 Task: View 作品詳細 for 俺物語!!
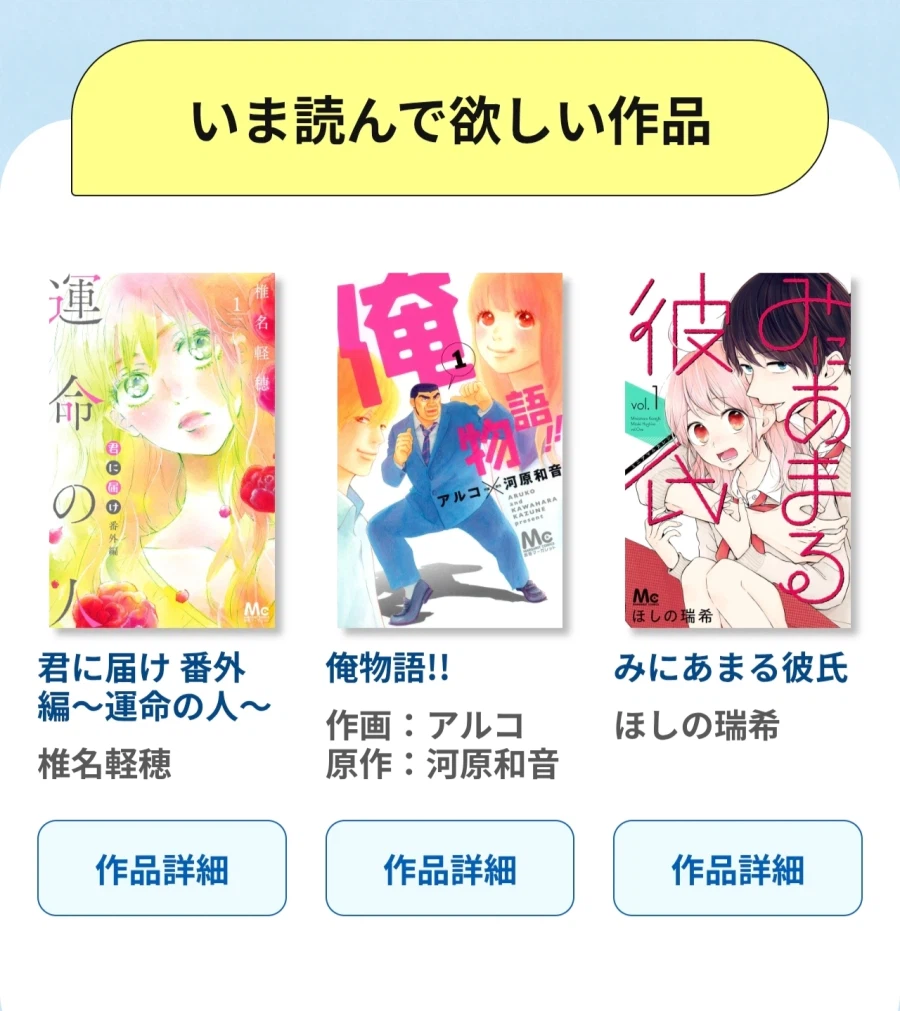pyautogui.click(x=450, y=868)
